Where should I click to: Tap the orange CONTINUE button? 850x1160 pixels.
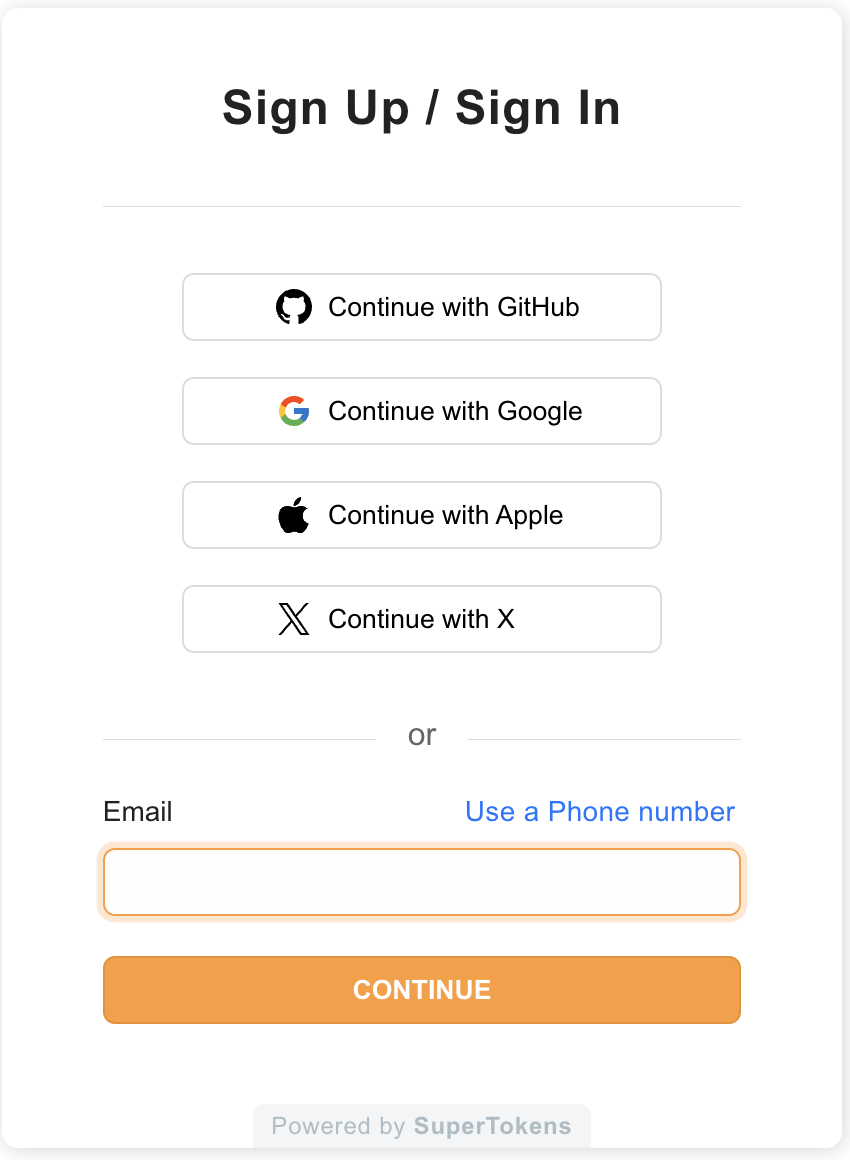[x=421, y=990]
